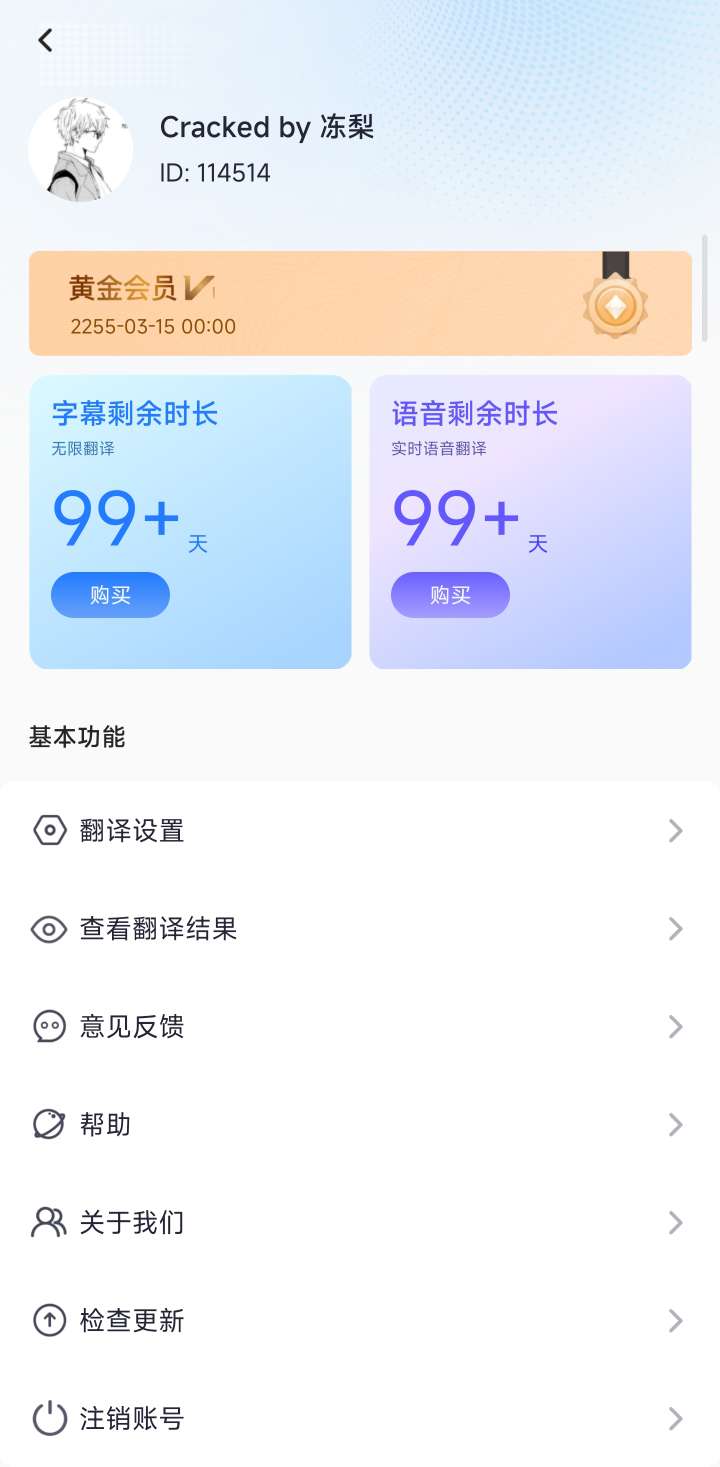The image size is (720, 1467).
Task: View 关于我们
Action: pos(360,1223)
